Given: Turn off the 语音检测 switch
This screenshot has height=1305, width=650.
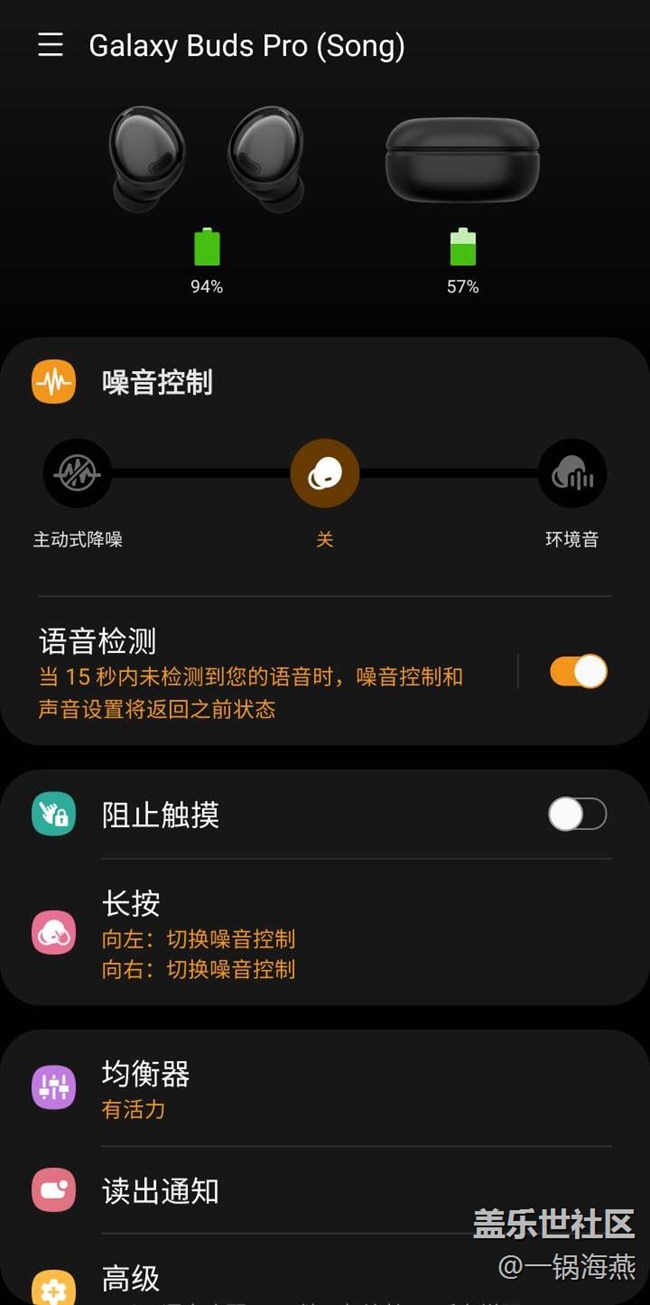Looking at the screenshot, I should click(x=578, y=672).
